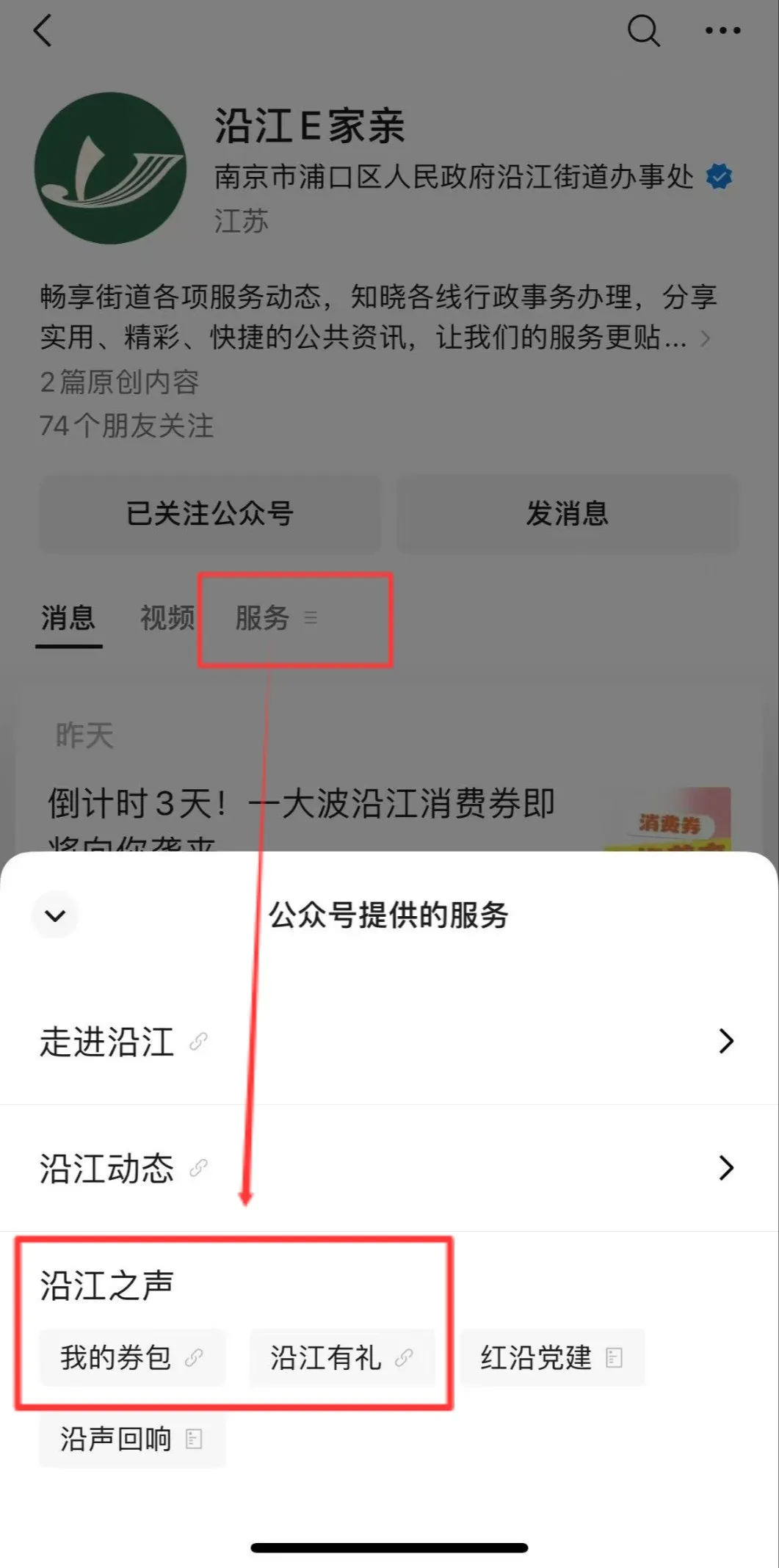Open the 沿声回响 chip
The image size is (779, 1568).
coord(132,1439)
